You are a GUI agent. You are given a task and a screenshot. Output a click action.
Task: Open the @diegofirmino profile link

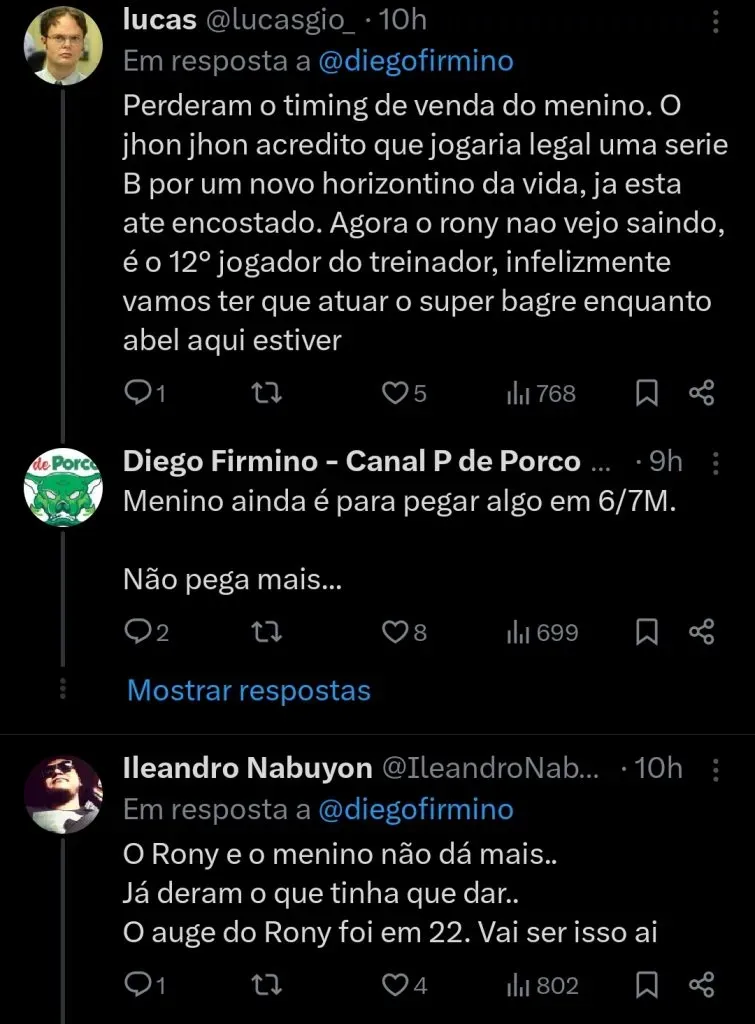415,61
